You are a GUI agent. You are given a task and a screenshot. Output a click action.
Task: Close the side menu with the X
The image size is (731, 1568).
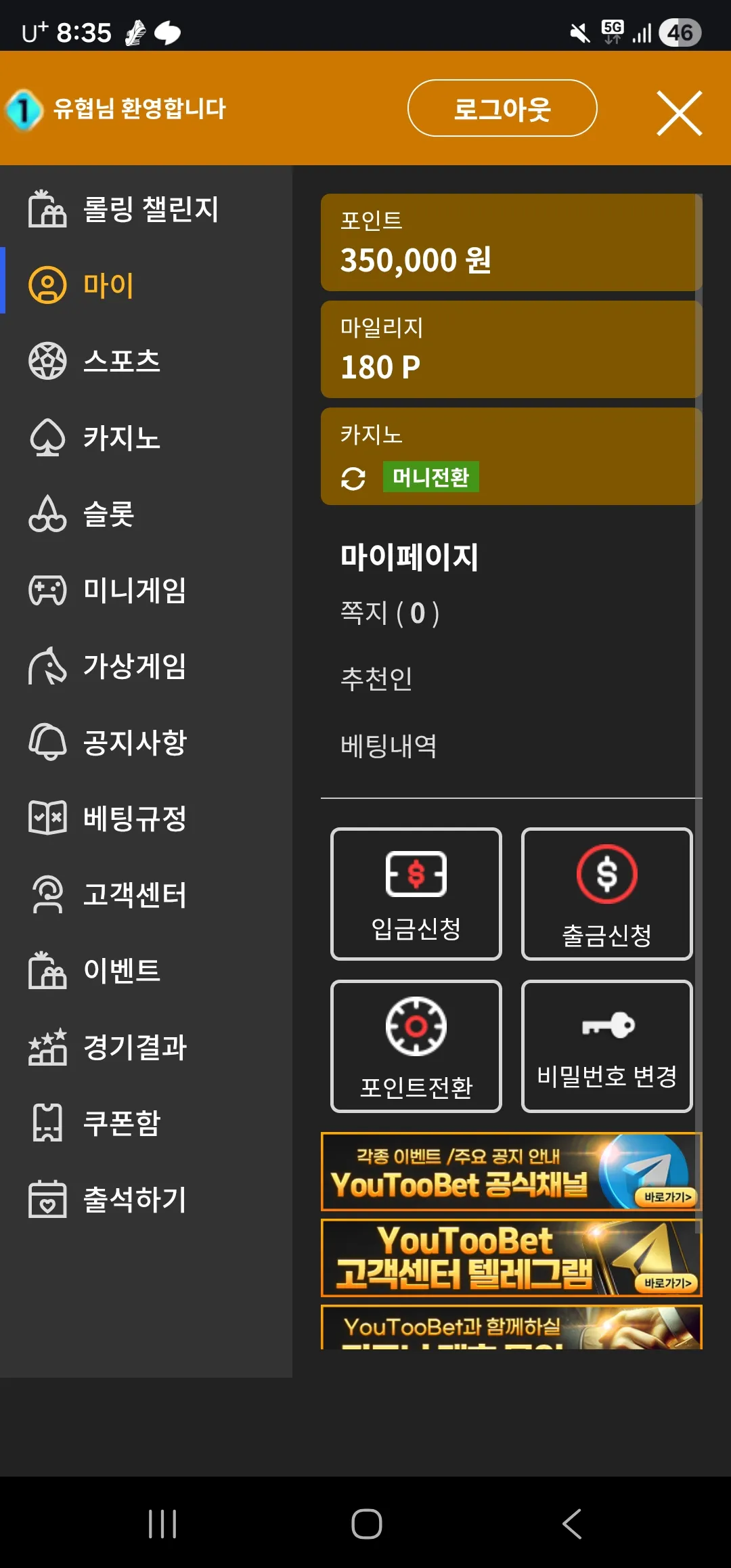tap(680, 113)
